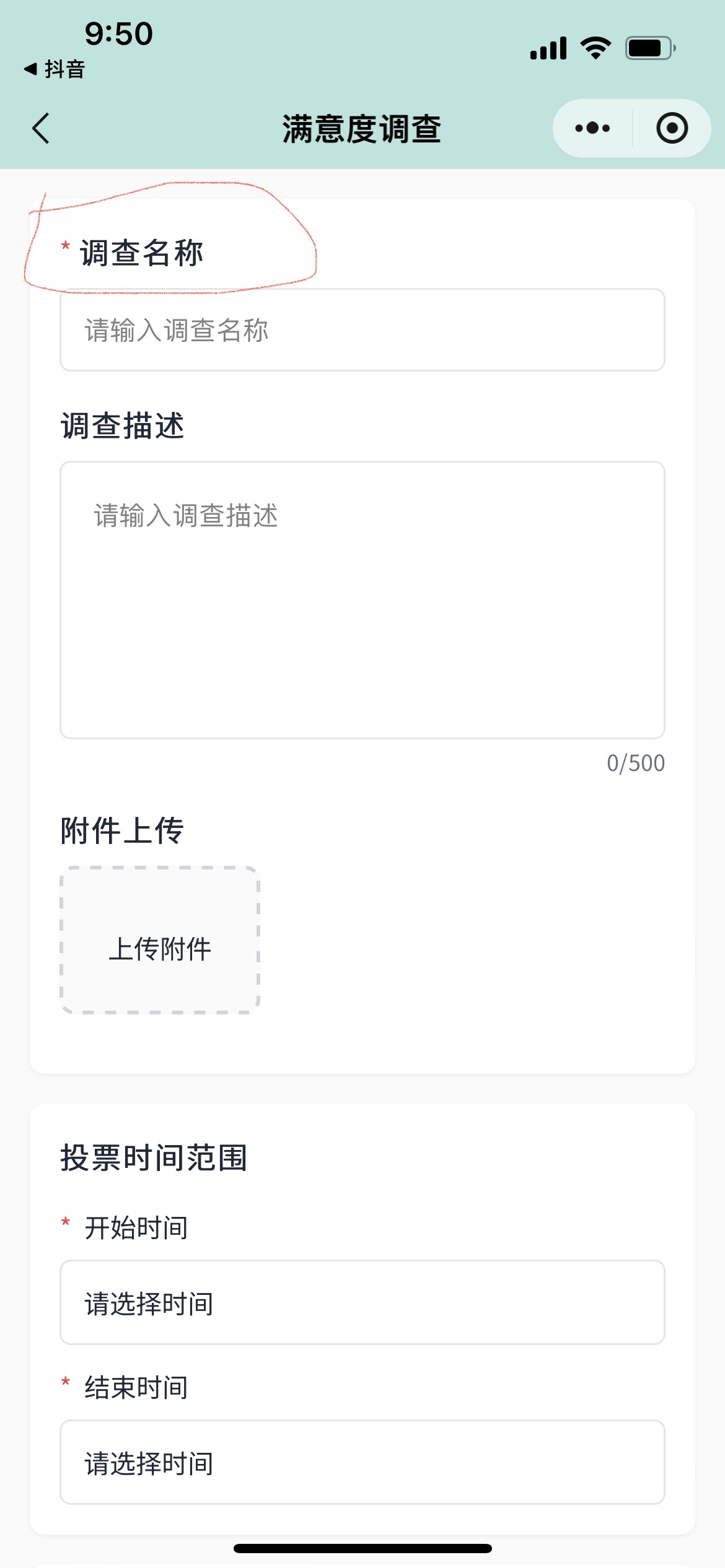
Task: Tap 上传附件 to upload a file
Action: pyautogui.click(x=160, y=940)
